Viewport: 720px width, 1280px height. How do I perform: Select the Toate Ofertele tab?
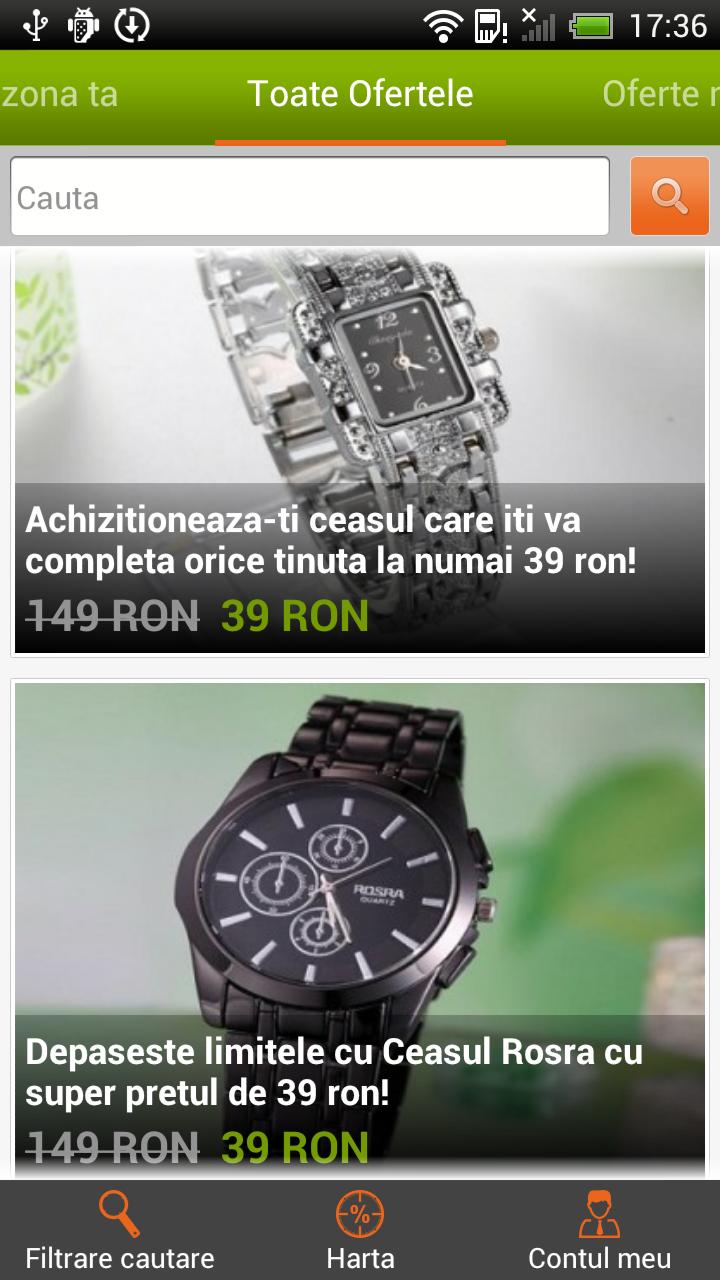[x=360, y=95]
